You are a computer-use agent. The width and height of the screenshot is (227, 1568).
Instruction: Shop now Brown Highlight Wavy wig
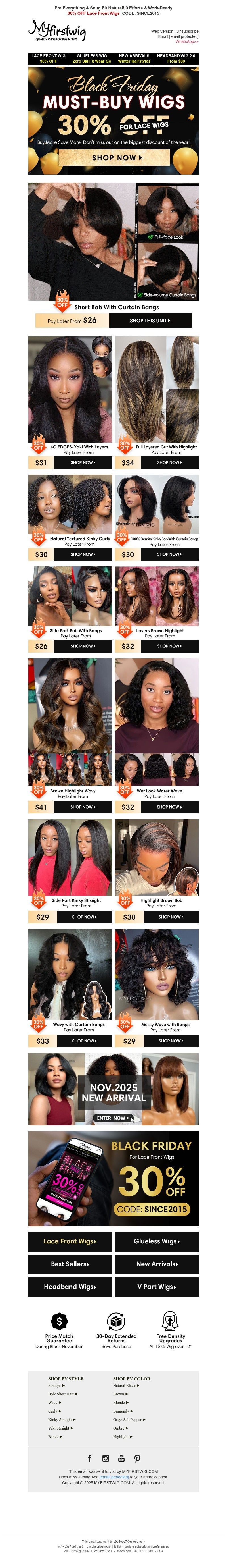click(83, 807)
